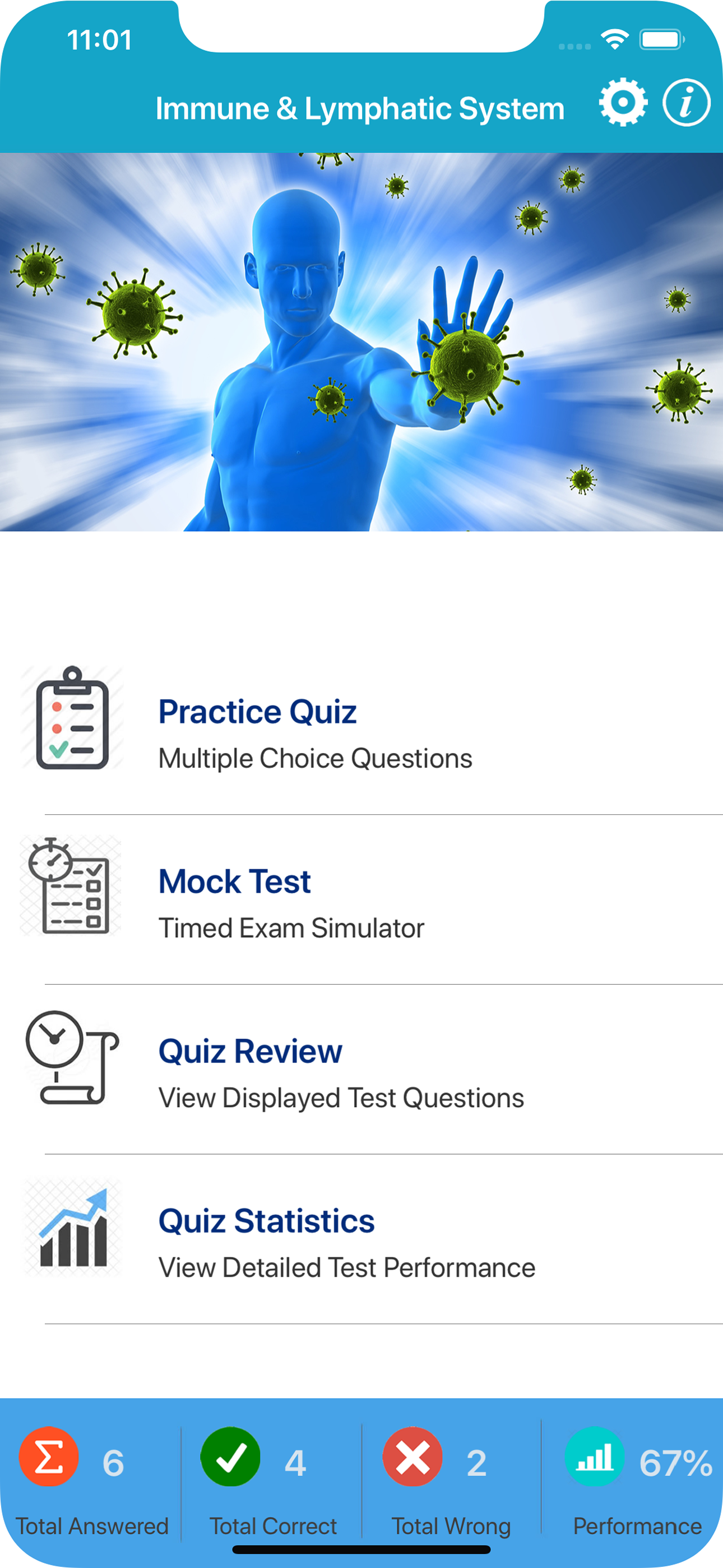
Task: Click the Immune & Lymphatic System title
Action: click(x=360, y=108)
